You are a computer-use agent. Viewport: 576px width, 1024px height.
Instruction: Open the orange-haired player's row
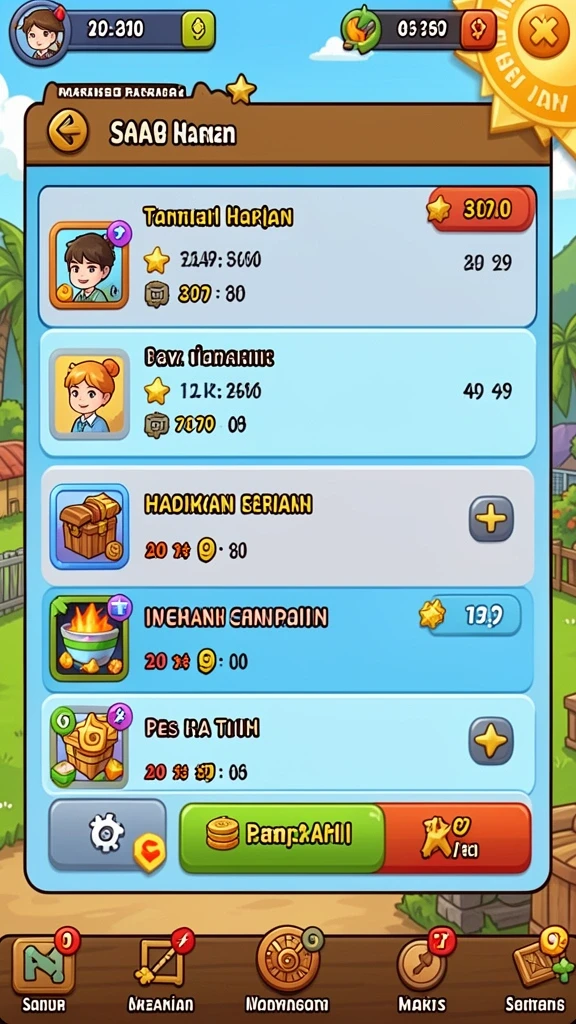coord(287,393)
